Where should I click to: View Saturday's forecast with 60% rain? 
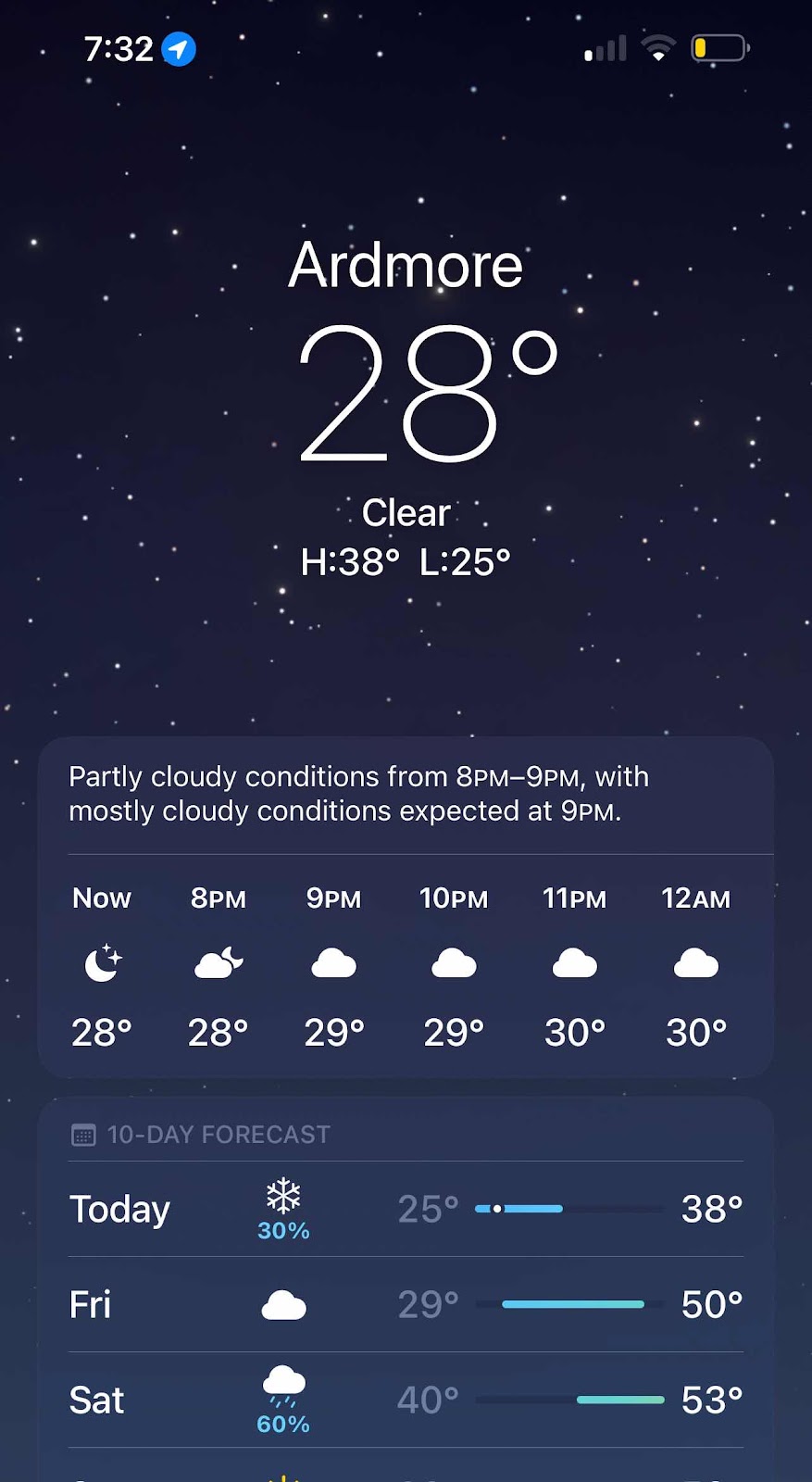click(x=406, y=1400)
